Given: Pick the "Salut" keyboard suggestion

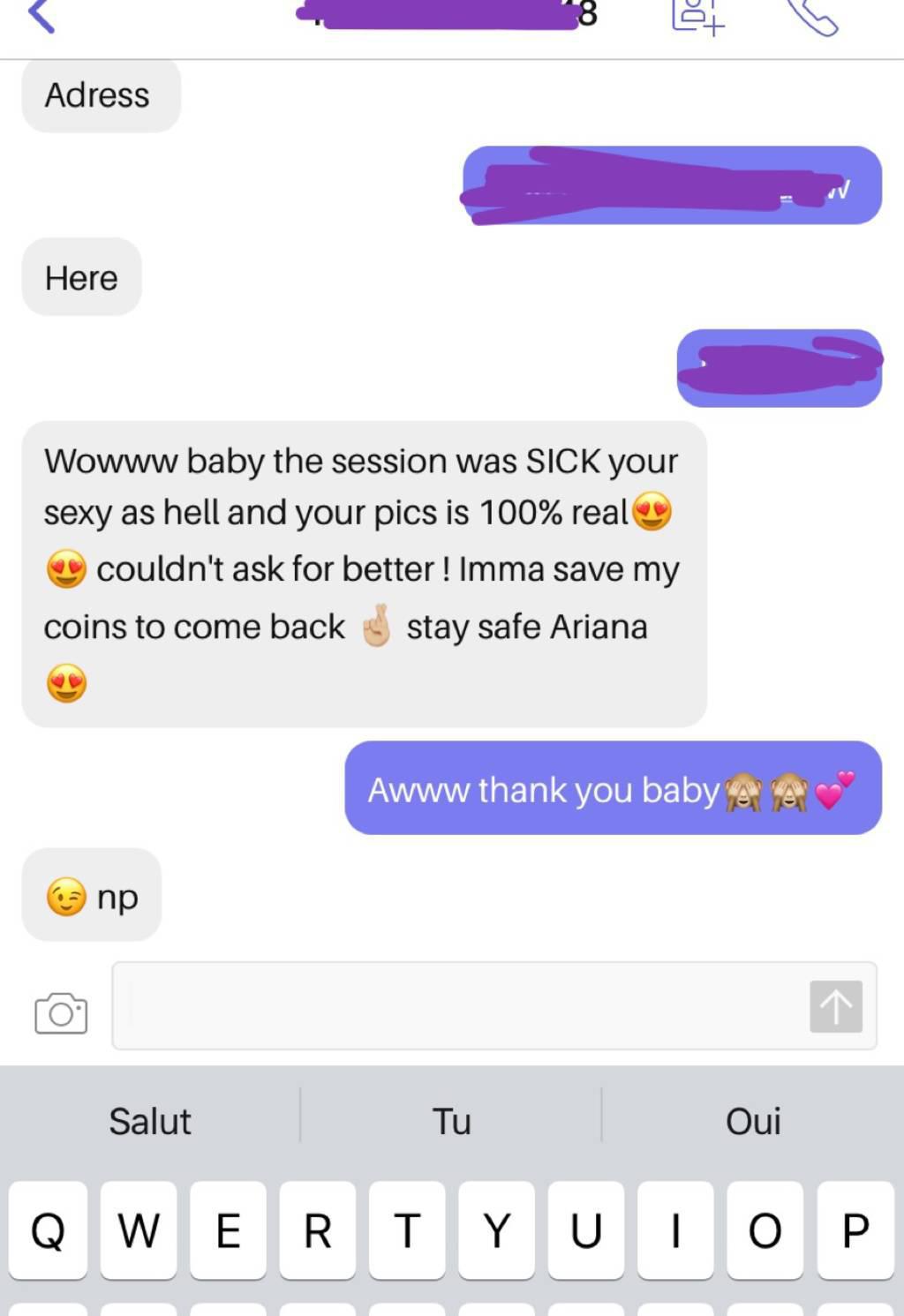Looking at the screenshot, I should pos(150,1122).
